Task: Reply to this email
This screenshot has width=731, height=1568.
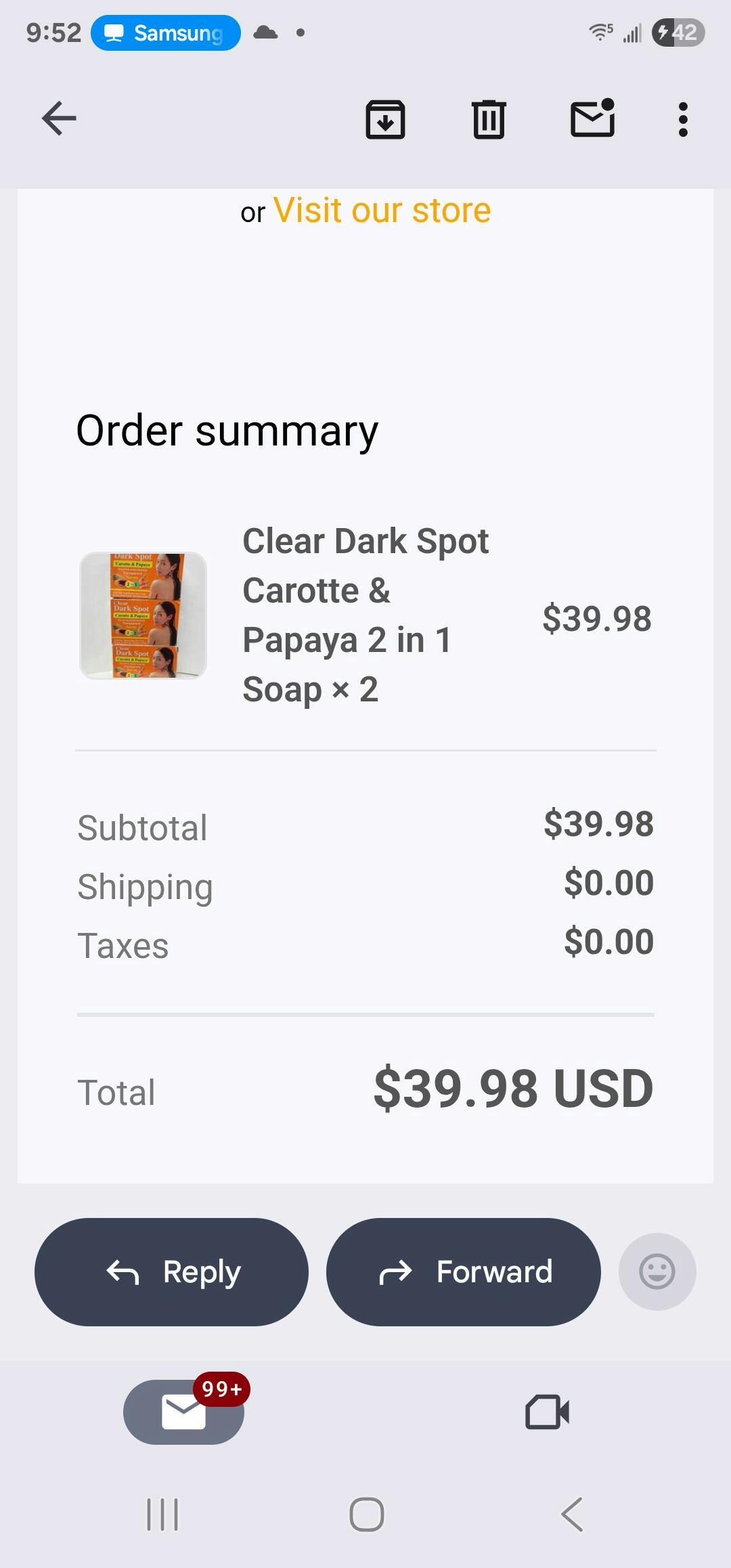Action: pyautogui.click(x=171, y=1271)
